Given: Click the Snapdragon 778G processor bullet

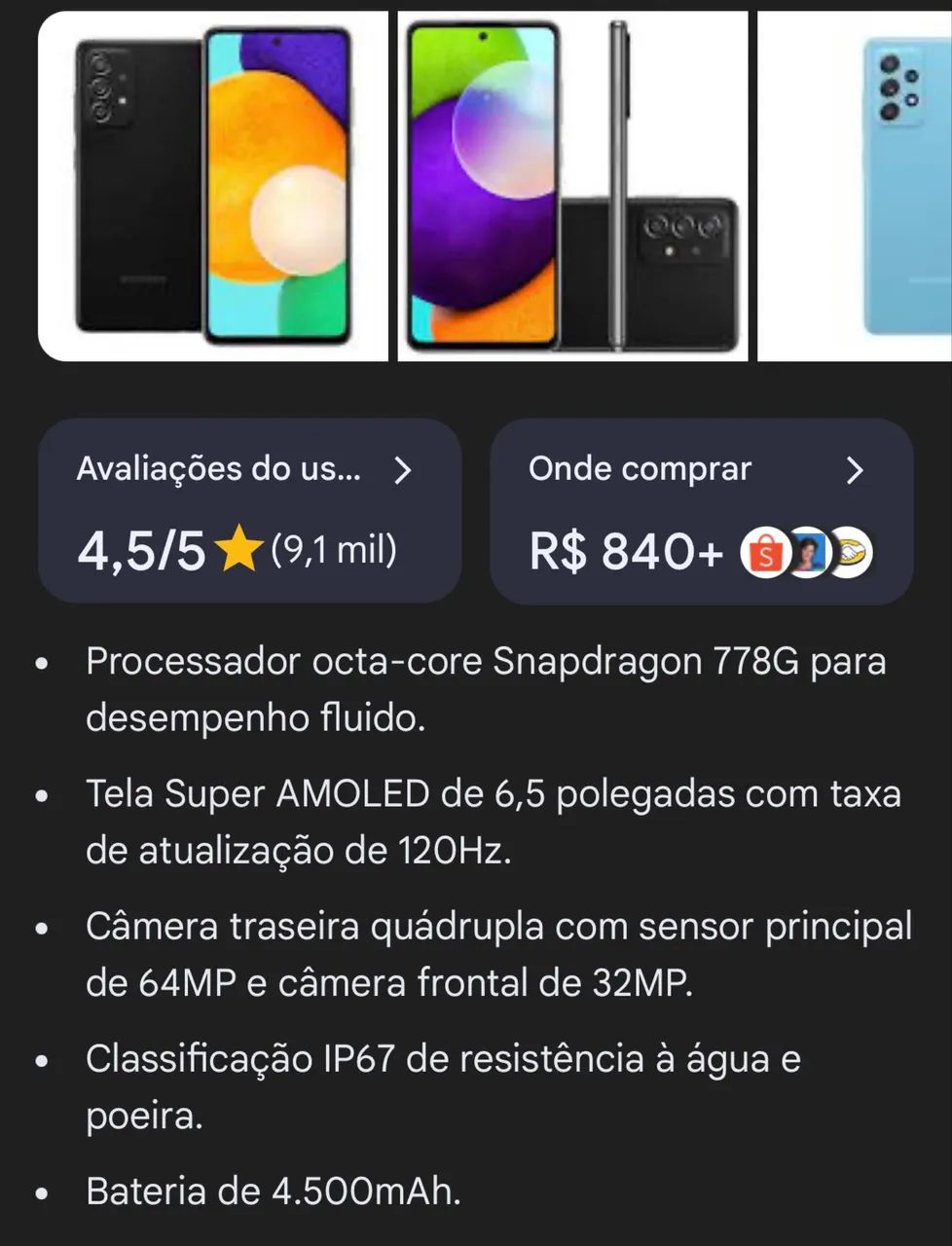Looking at the screenshot, I should [x=487, y=688].
